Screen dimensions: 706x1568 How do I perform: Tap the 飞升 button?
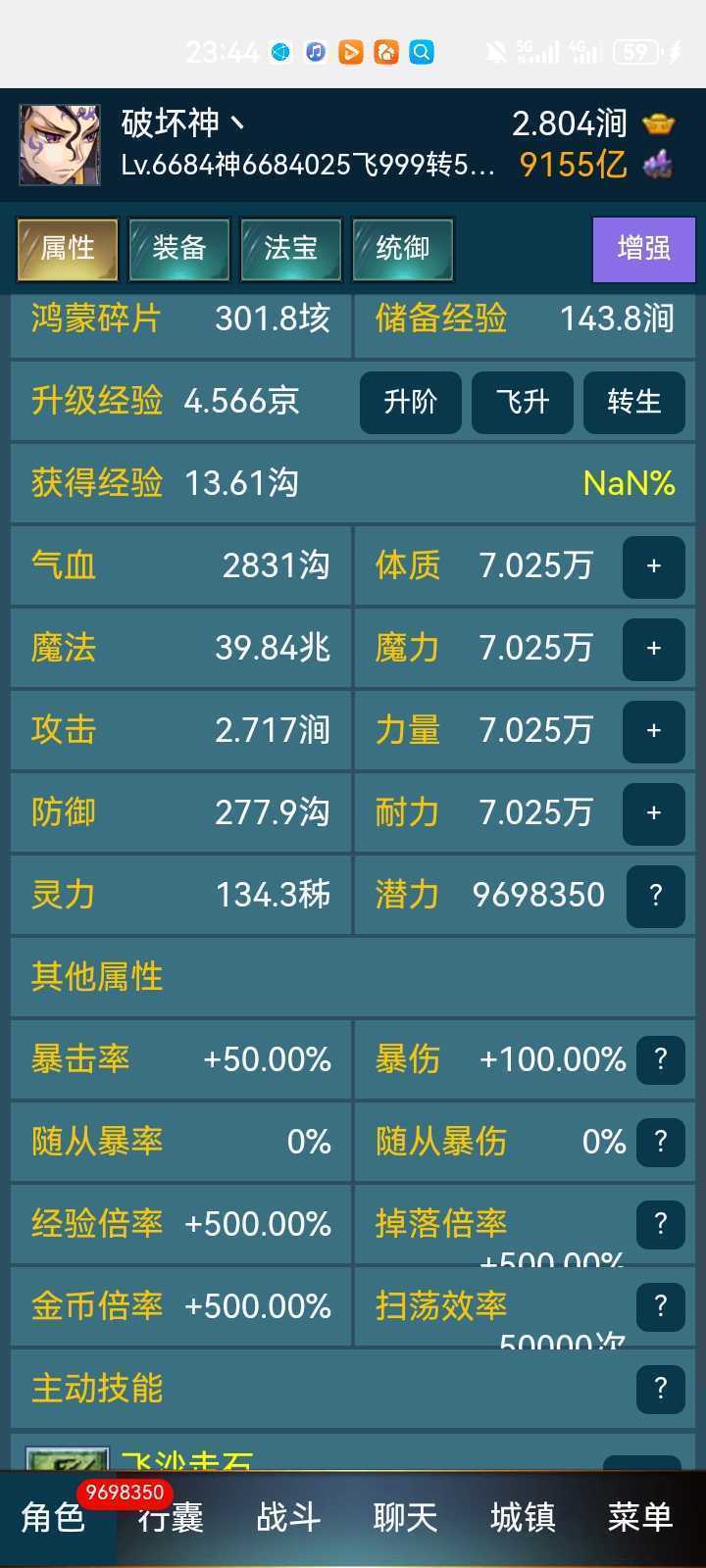(523, 402)
